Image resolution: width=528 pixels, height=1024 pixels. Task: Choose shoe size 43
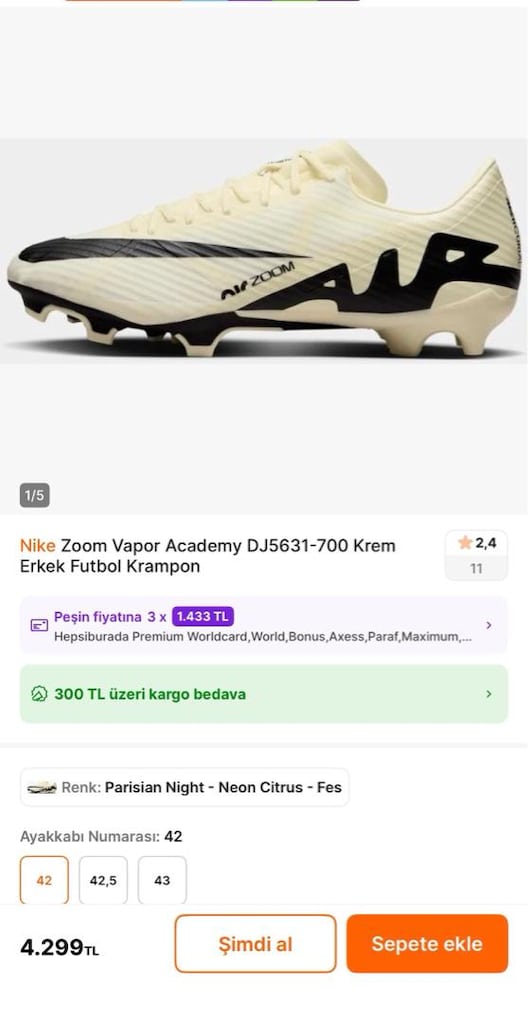tap(162, 880)
